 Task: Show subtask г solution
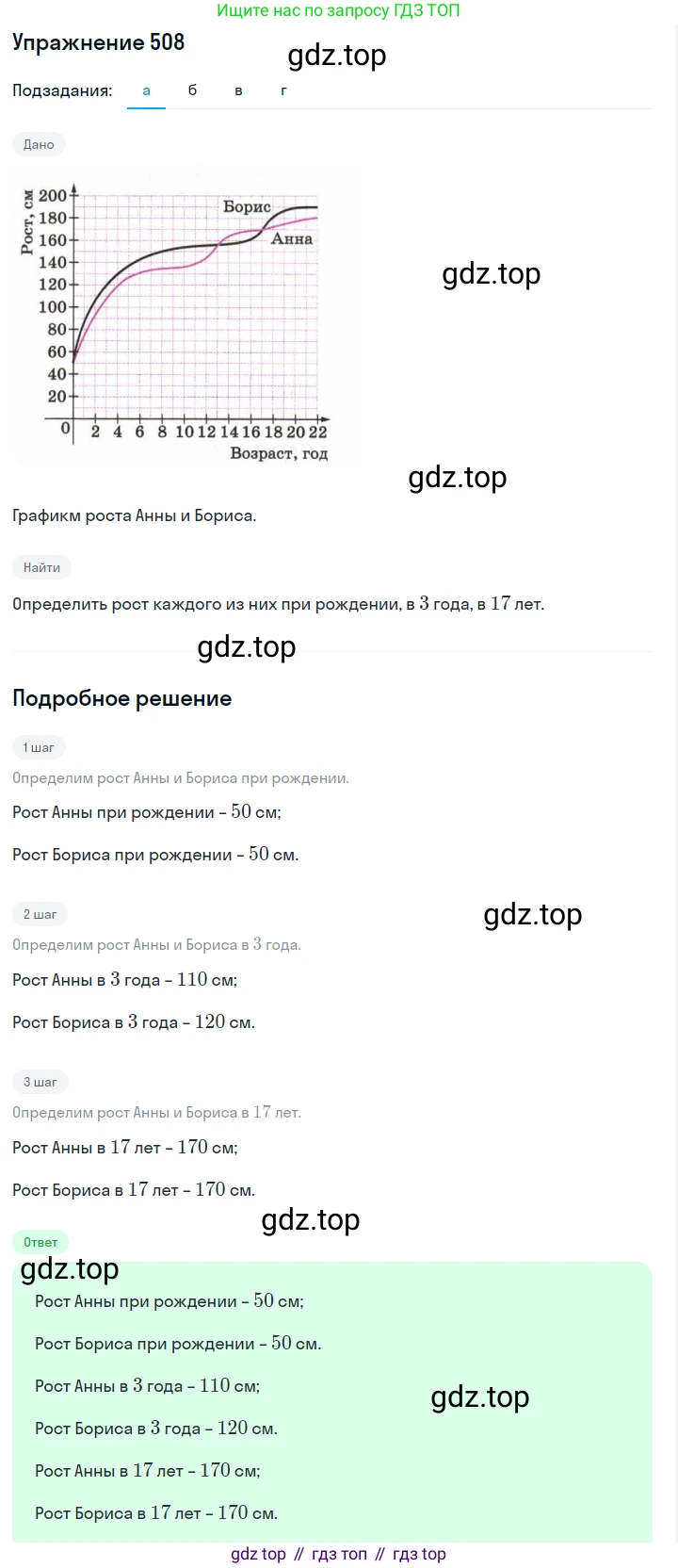(x=283, y=91)
